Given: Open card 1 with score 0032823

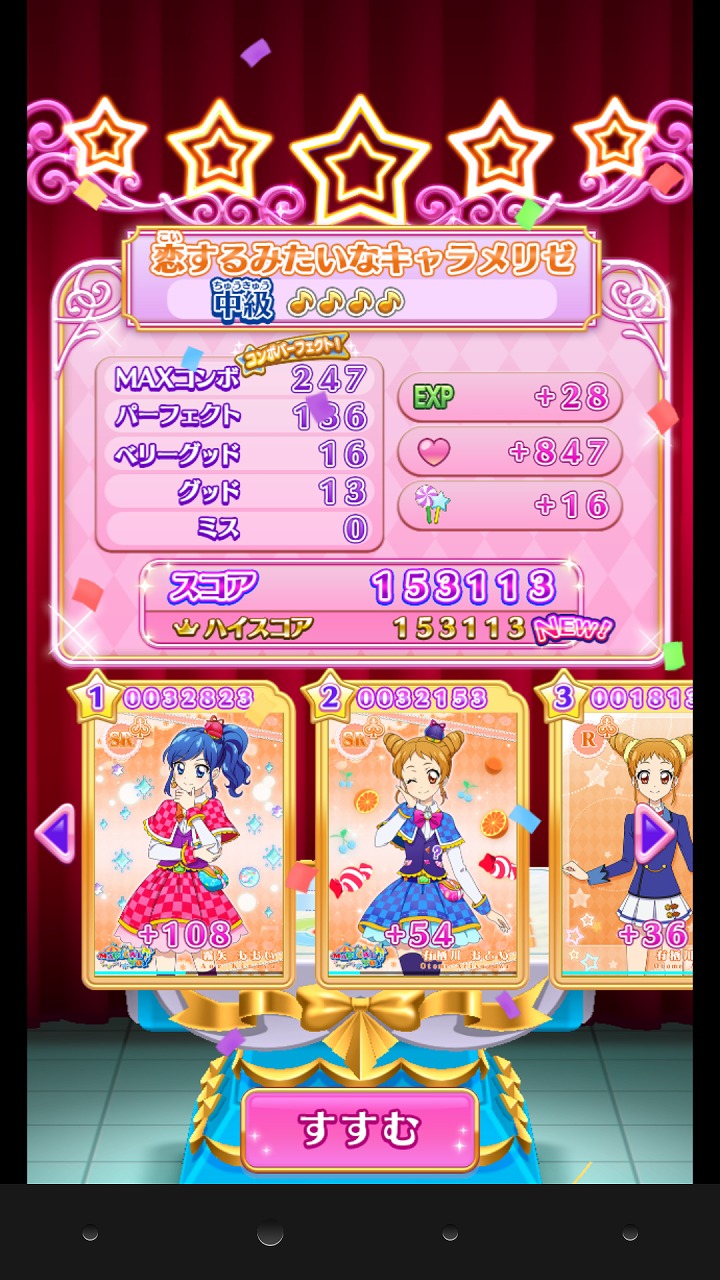Looking at the screenshot, I should [188, 832].
